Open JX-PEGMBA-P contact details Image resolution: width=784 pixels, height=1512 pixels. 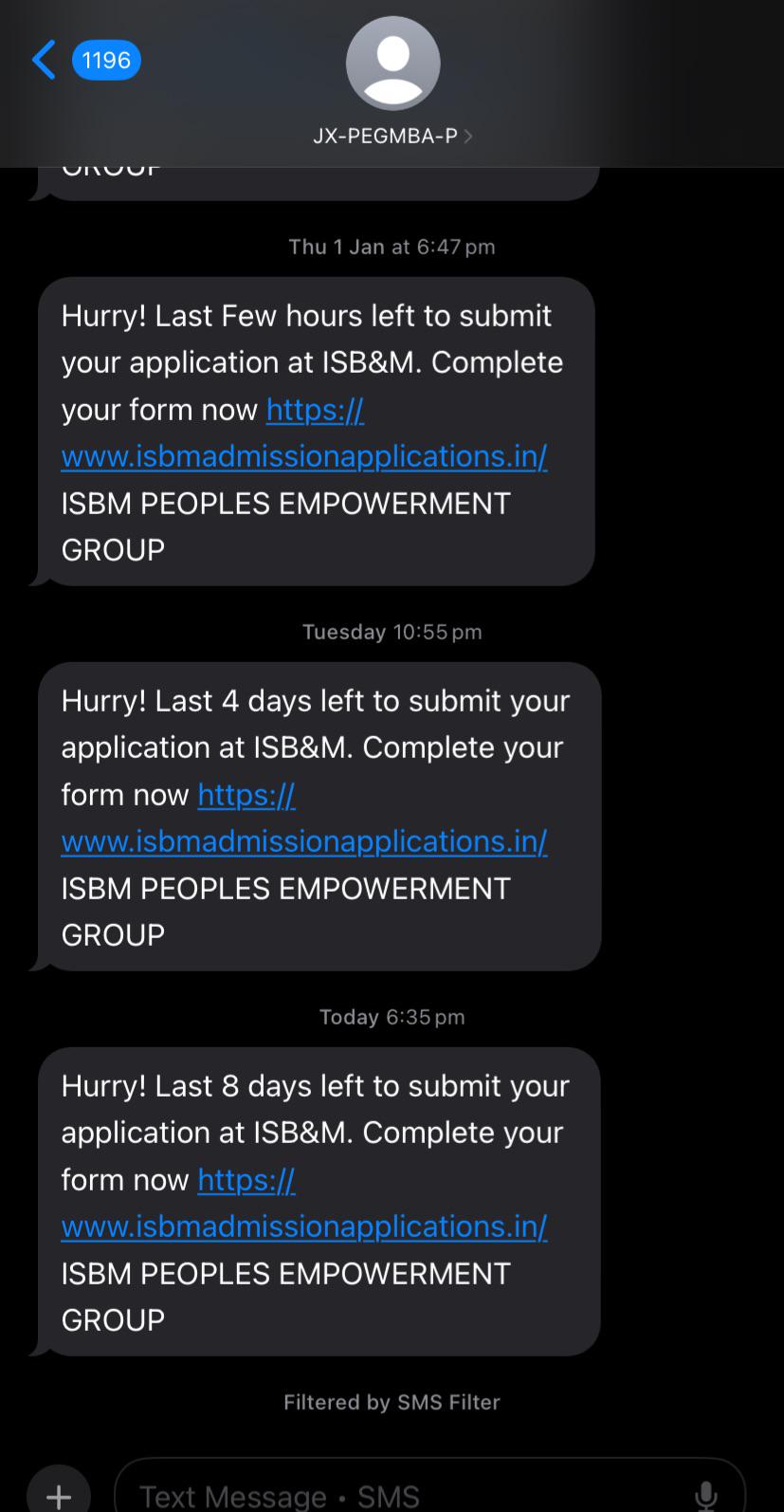click(392, 136)
